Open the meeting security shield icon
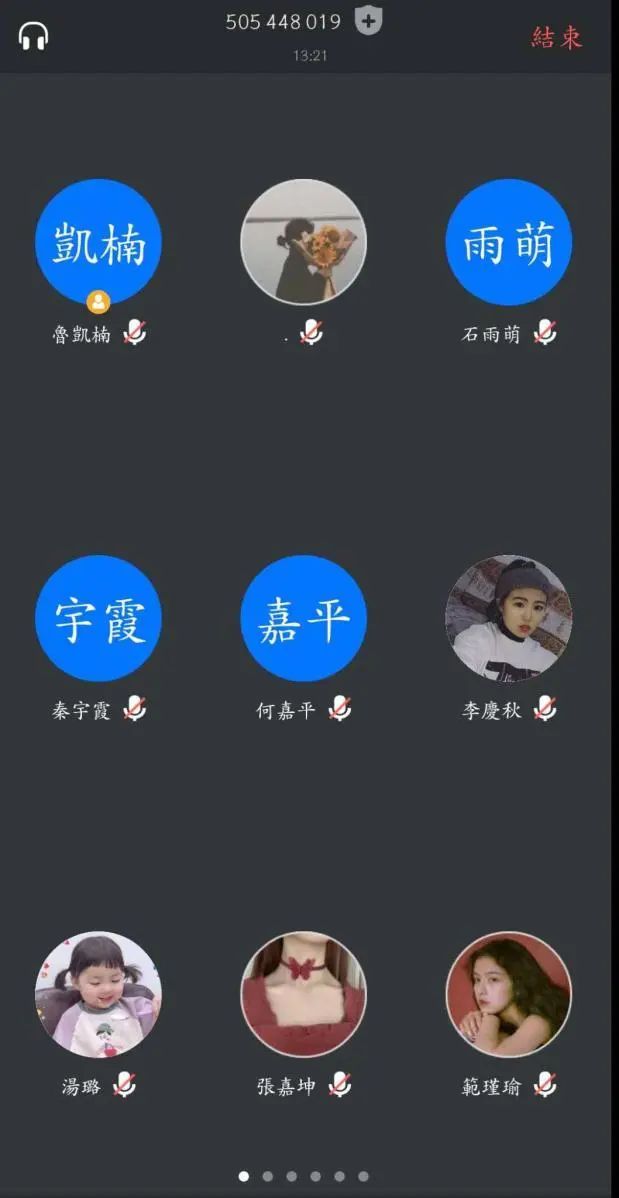 369,20
